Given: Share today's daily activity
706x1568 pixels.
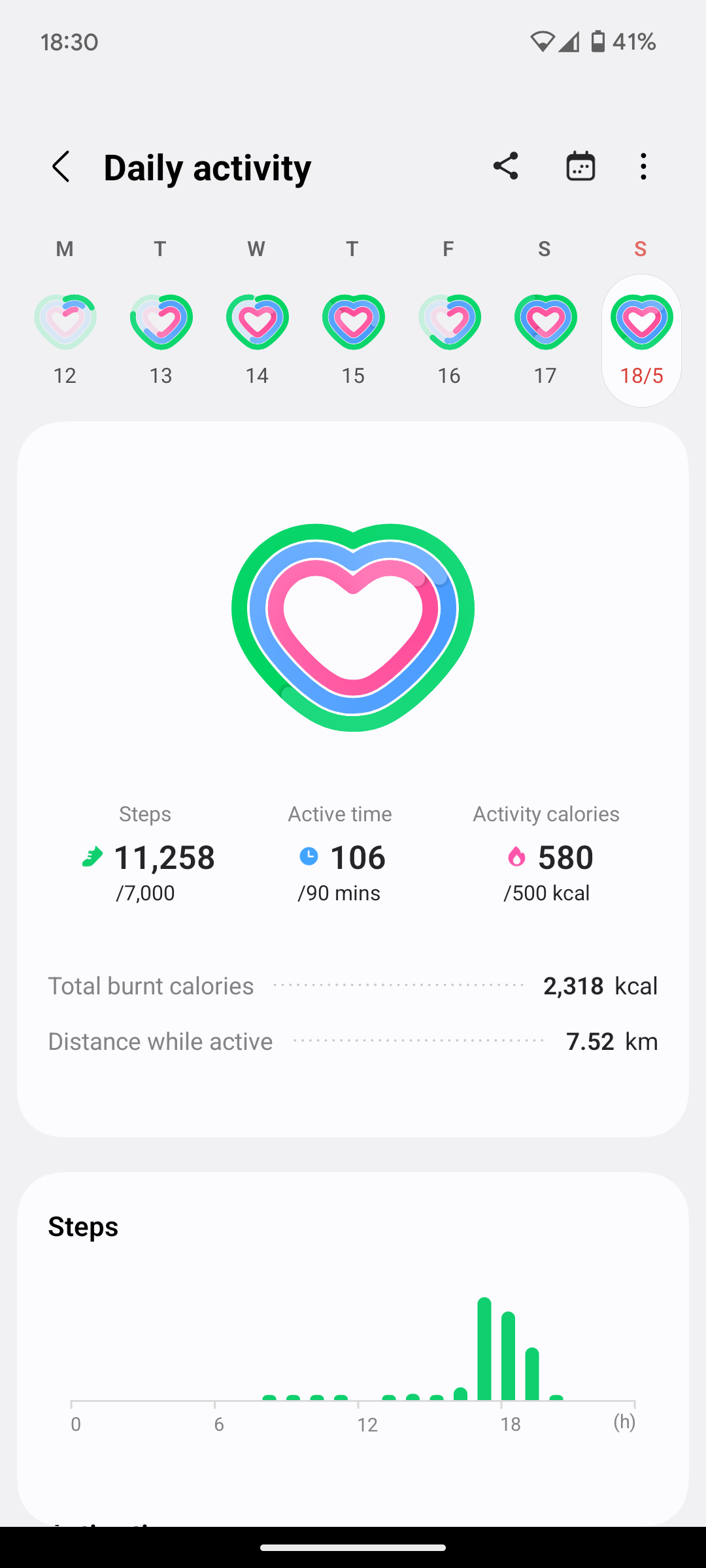Looking at the screenshot, I should tap(505, 166).
